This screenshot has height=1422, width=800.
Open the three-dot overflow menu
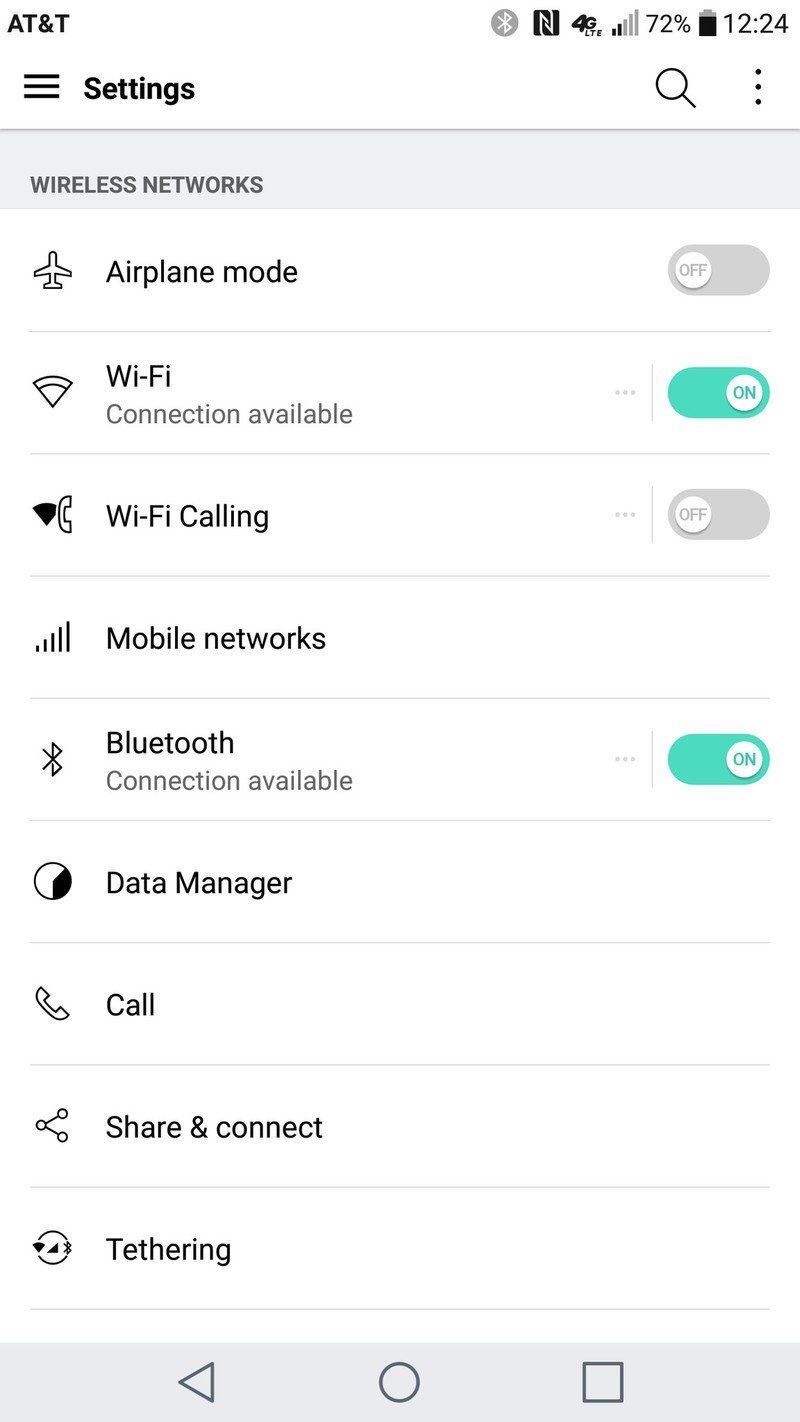(x=758, y=88)
